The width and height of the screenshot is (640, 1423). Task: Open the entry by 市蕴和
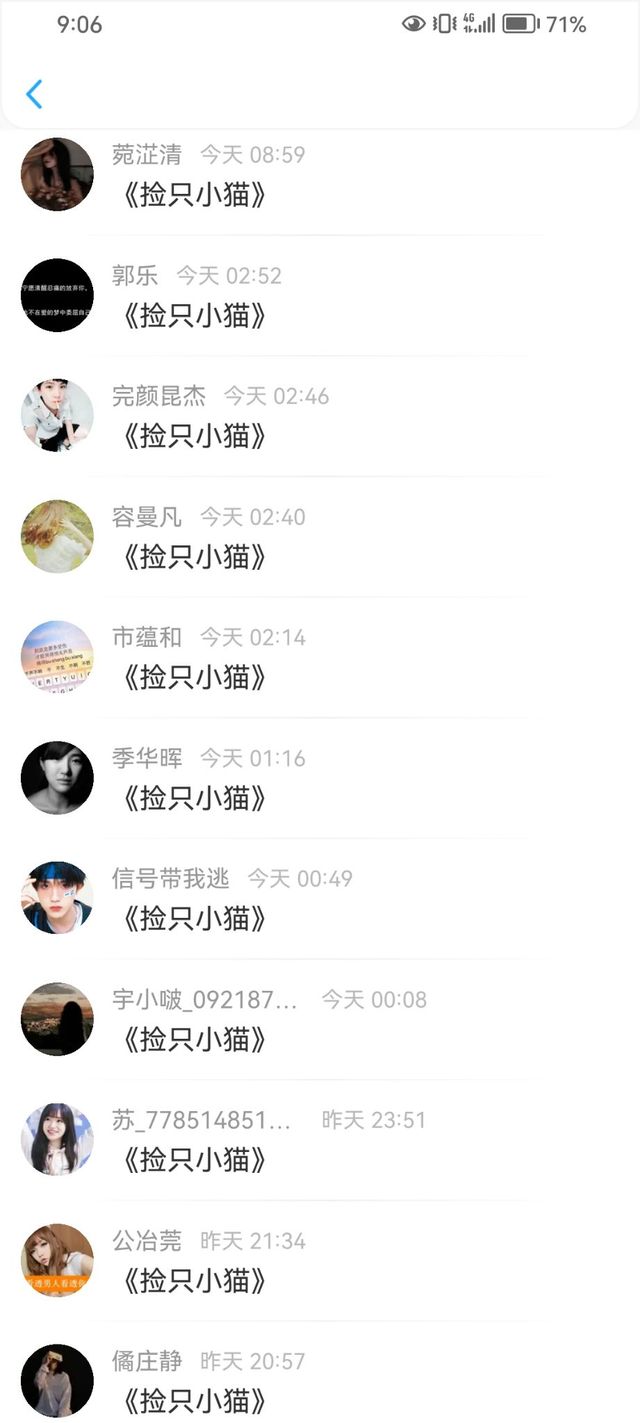(195, 677)
